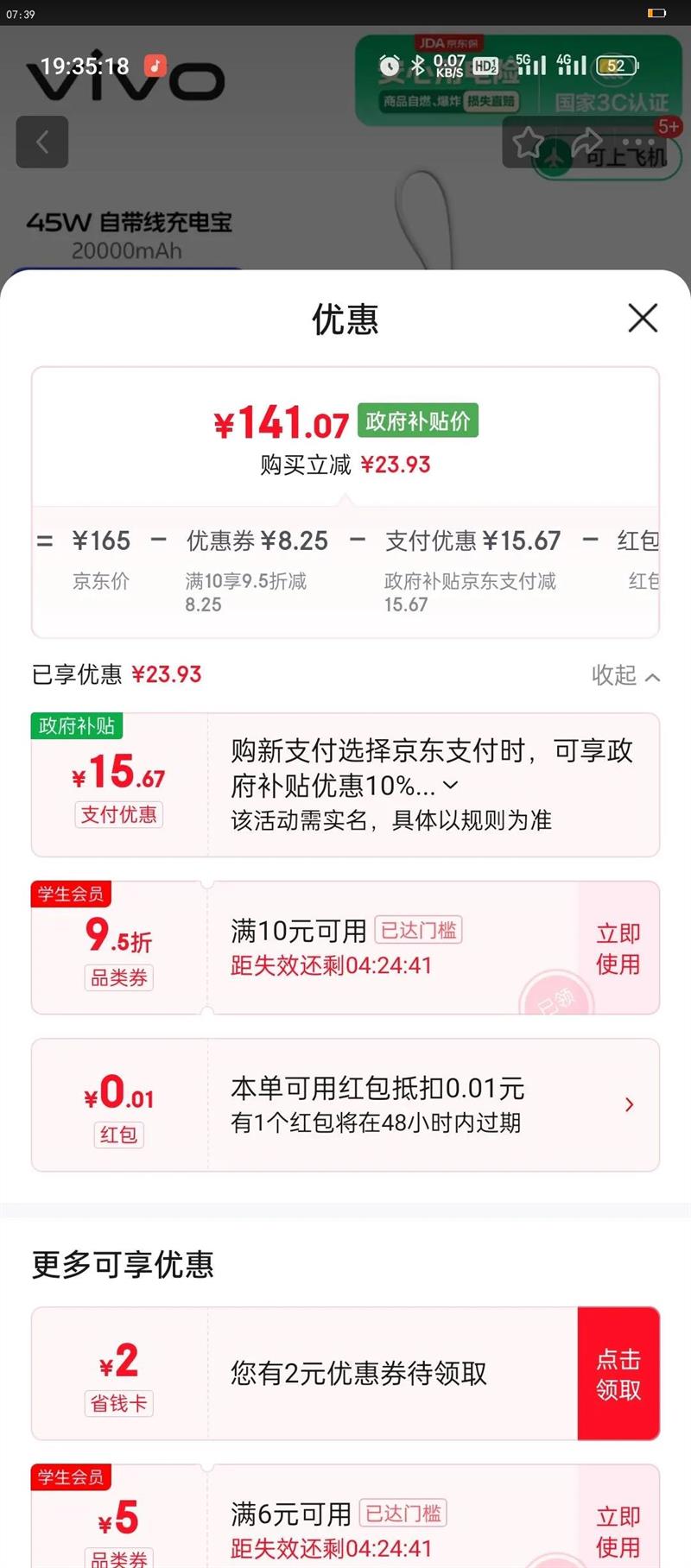Viewport: 691px width, 1568px height.
Task: Close the 优惠 popup with the X
Action: 643,318
